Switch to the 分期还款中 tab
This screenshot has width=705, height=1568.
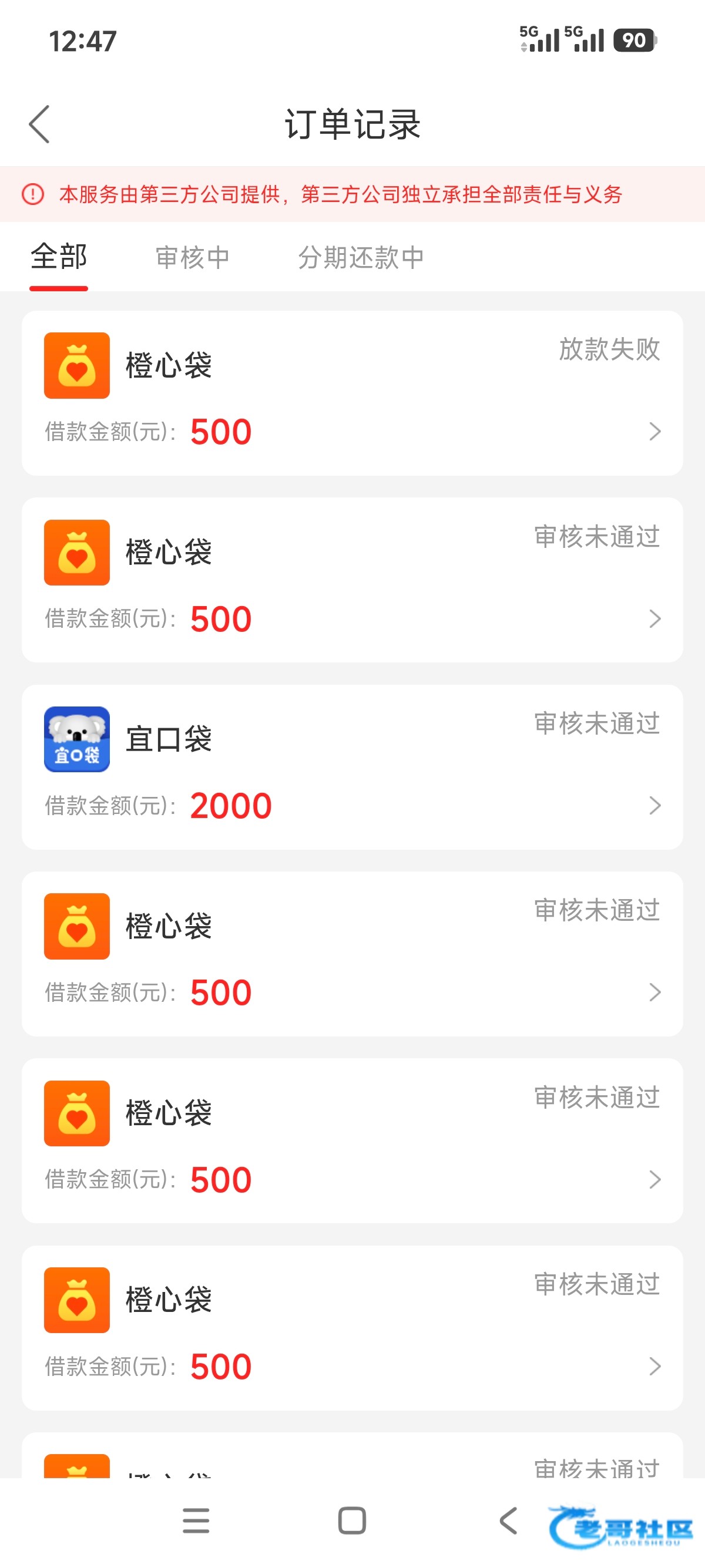[x=360, y=257]
